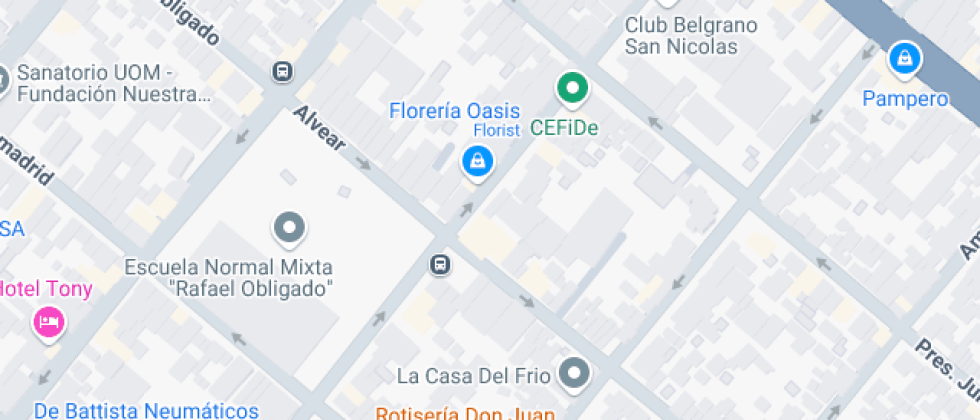The height and width of the screenshot is (420, 980).
Task: Tap the Pampero shopping pin
Action: coord(904,61)
